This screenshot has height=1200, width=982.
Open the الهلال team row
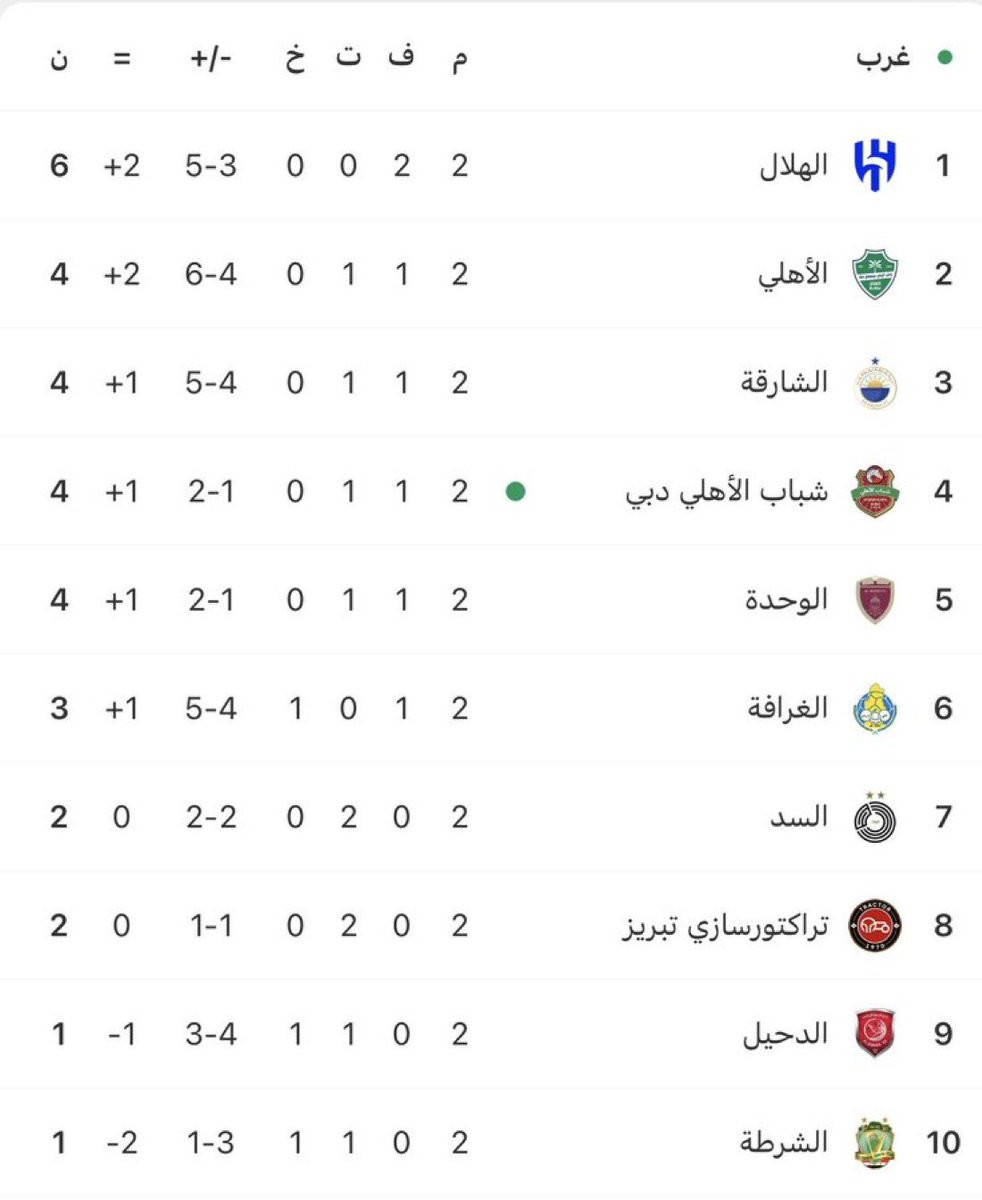491,165
